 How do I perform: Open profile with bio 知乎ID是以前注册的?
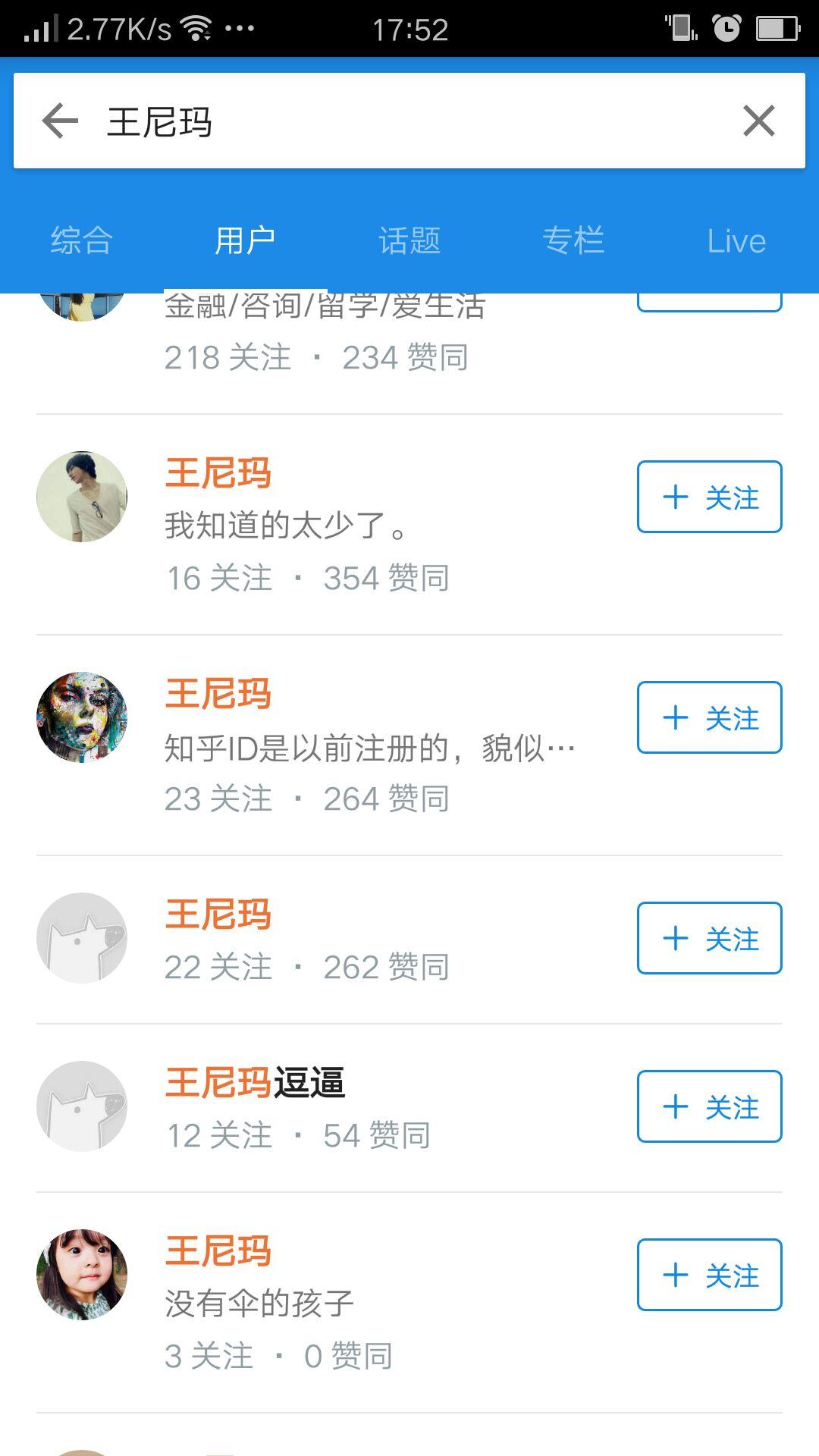coord(218,695)
